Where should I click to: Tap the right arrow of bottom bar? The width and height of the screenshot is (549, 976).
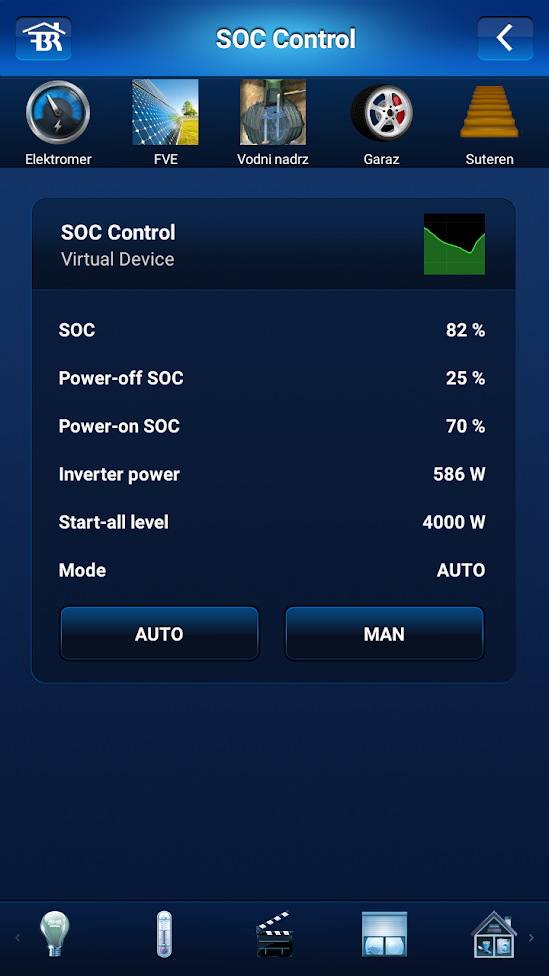coord(531,937)
